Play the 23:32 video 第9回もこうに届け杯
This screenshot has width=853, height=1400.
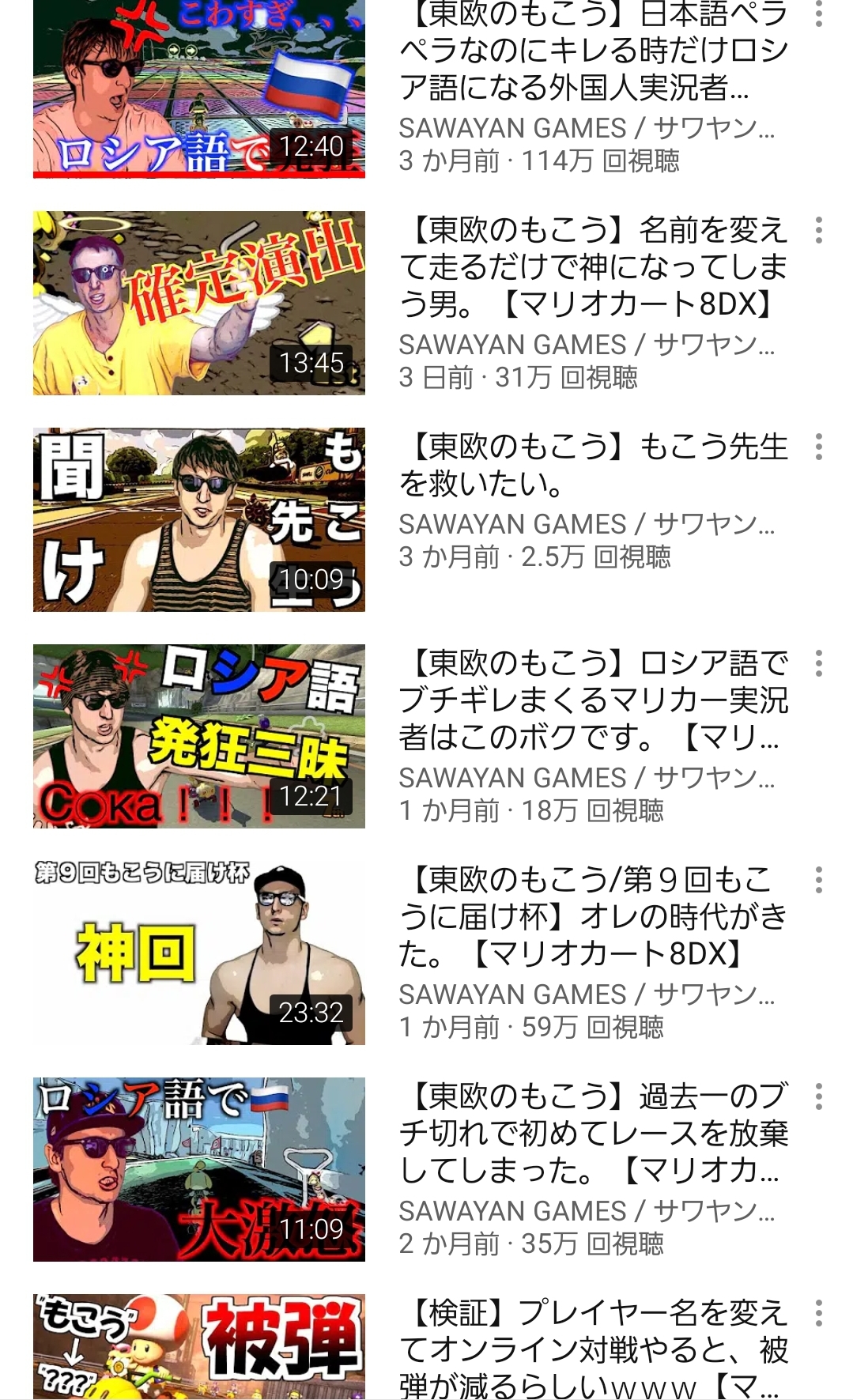tap(198, 953)
